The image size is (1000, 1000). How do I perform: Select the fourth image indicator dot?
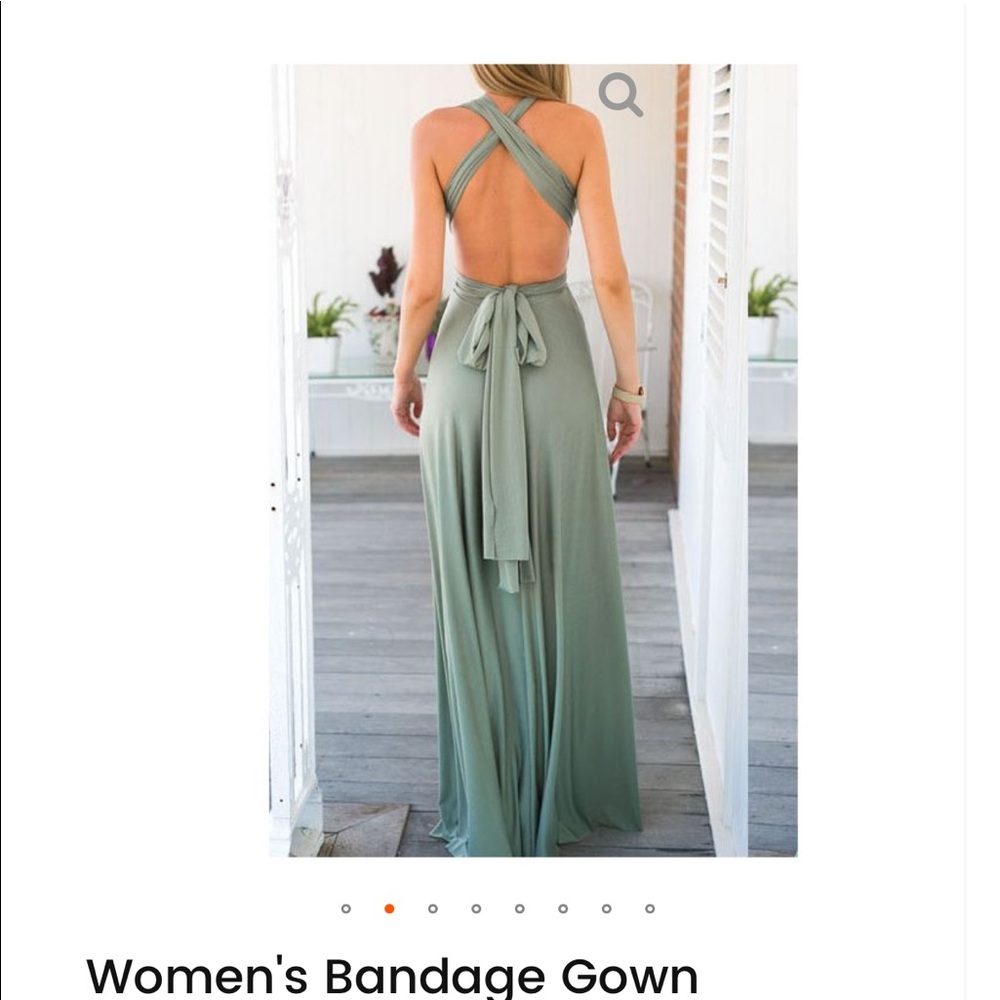(x=476, y=909)
